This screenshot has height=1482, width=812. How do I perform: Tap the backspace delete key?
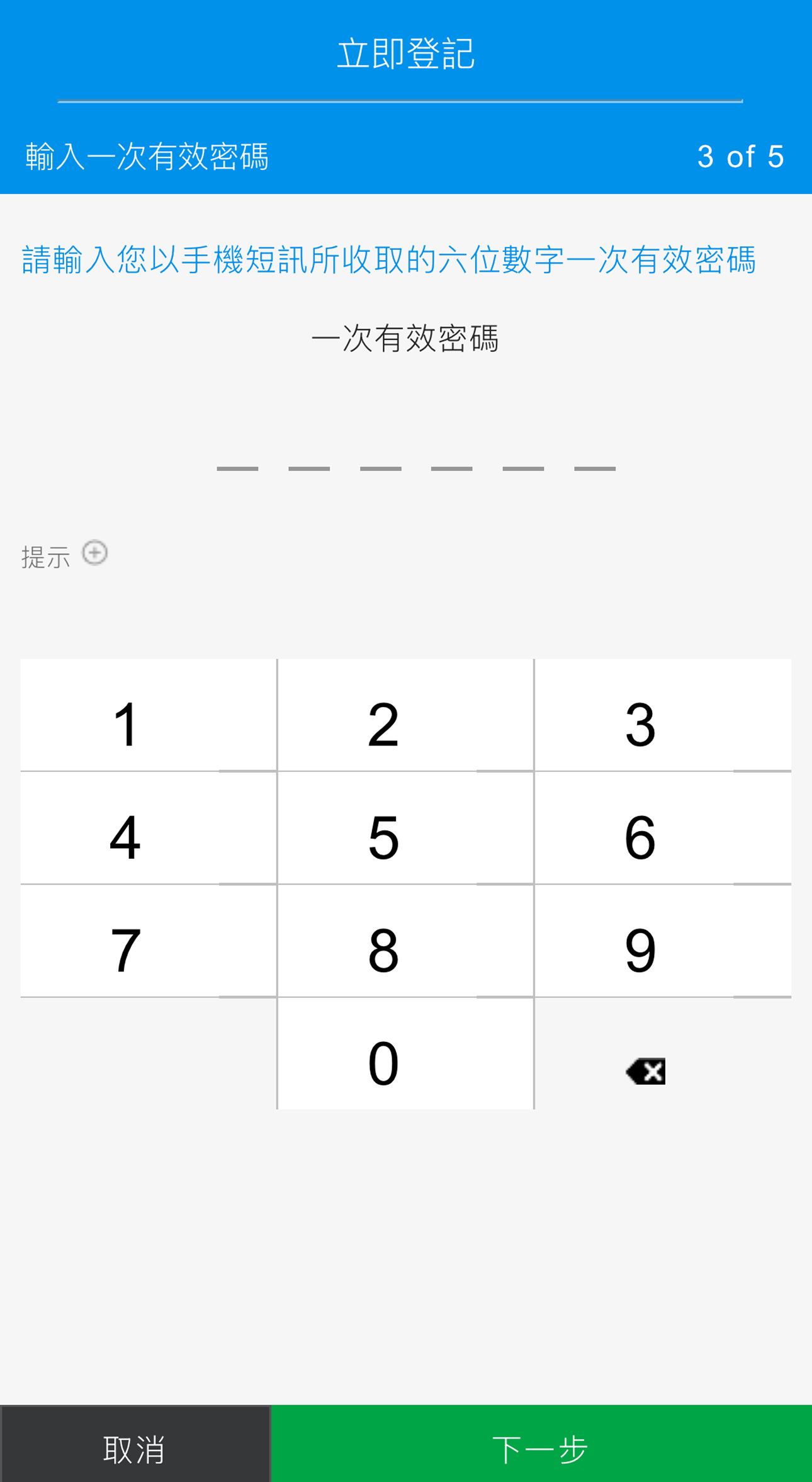[646, 1070]
